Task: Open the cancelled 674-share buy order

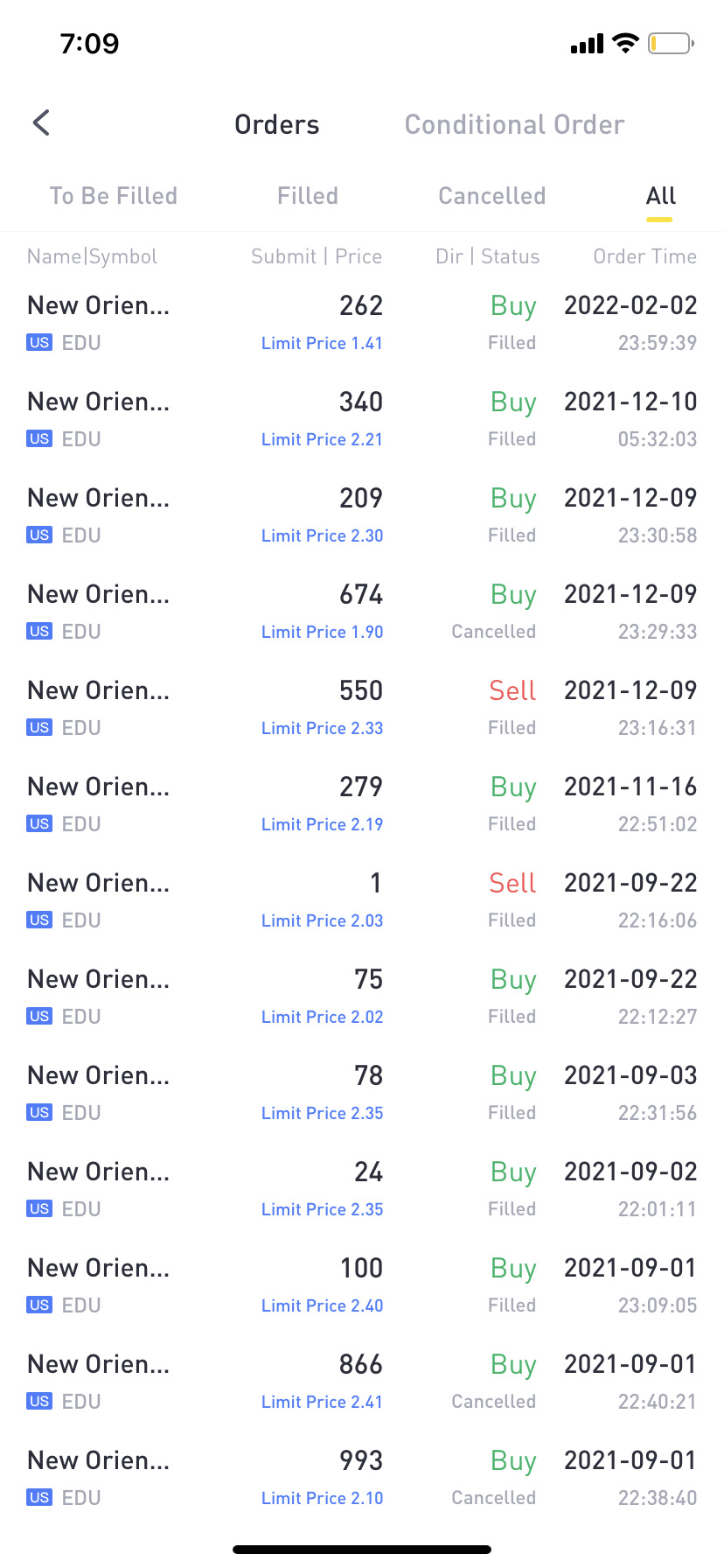Action: [x=362, y=612]
